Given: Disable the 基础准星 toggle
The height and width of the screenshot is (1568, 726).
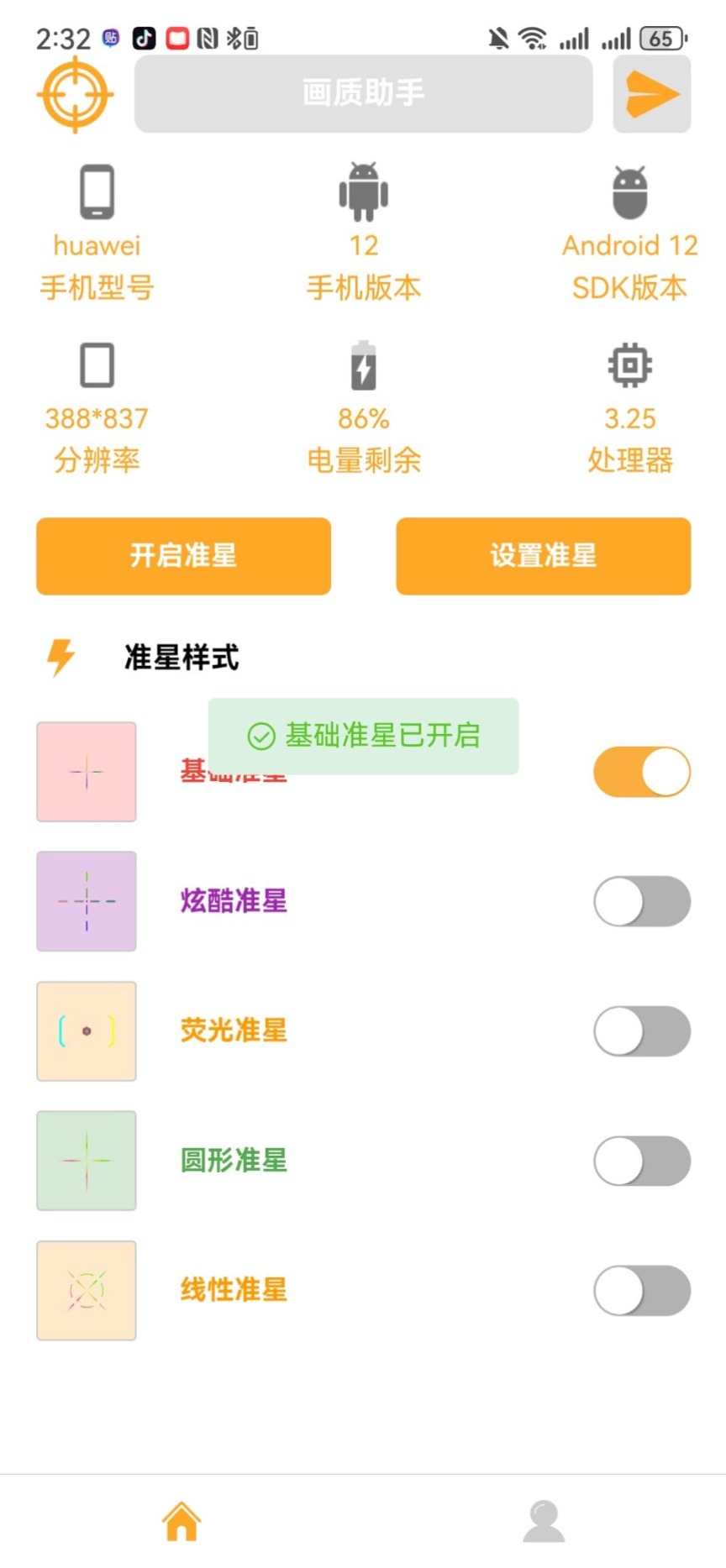Looking at the screenshot, I should pos(641,771).
